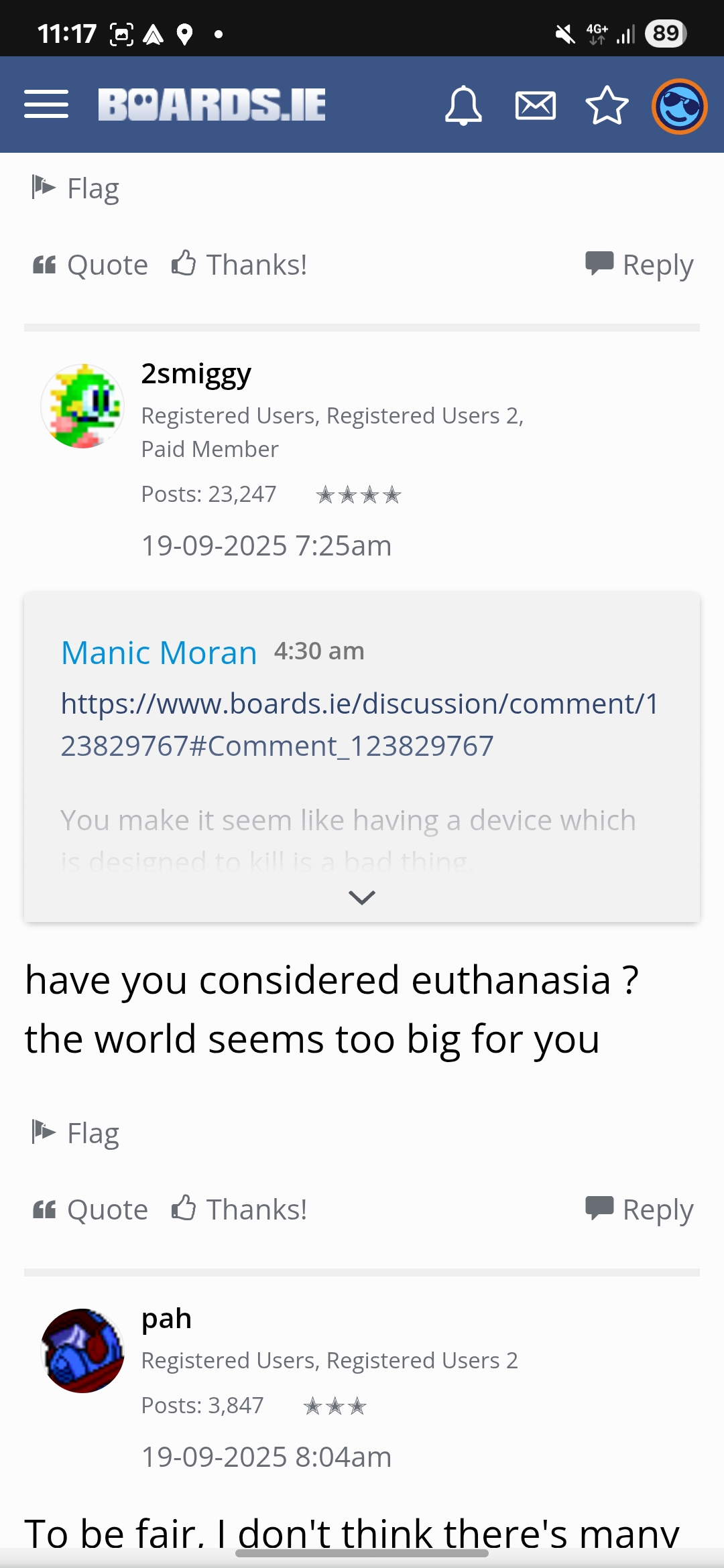The width and height of the screenshot is (724, 1568).
Task: Give Thanks to 2smiggy's post
Action: coord(239,1210)
